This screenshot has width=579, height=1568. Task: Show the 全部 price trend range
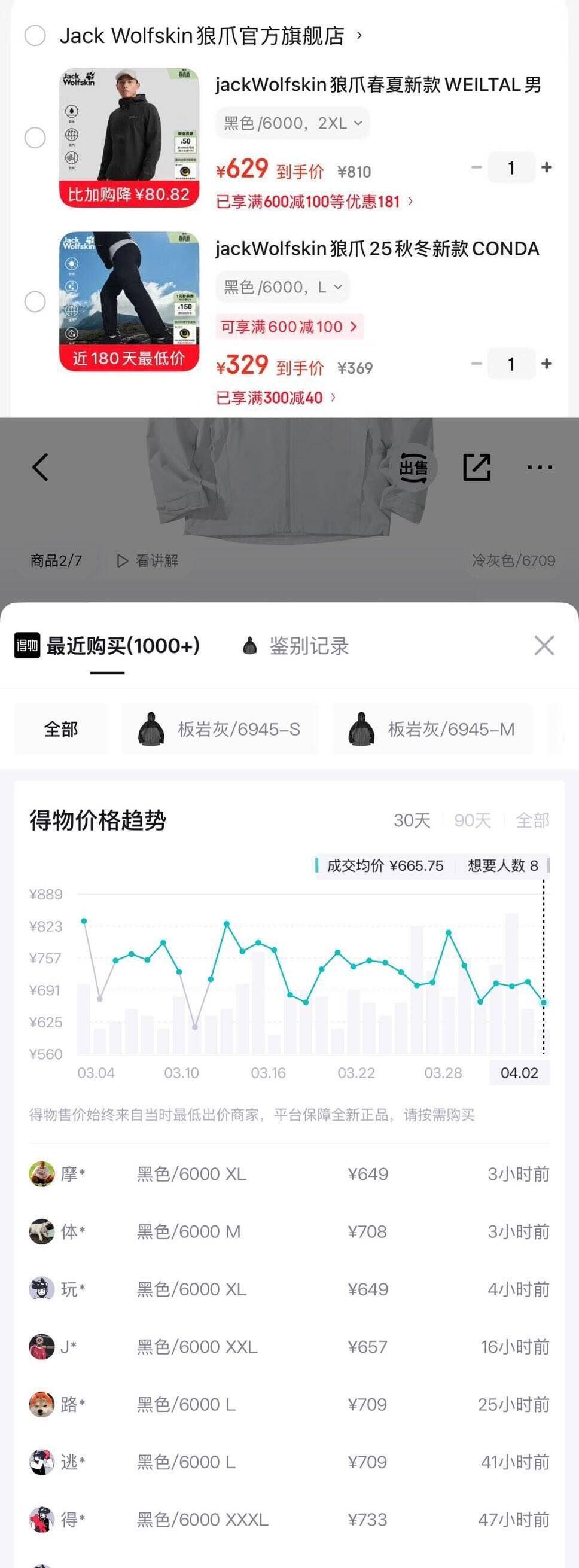[532, 820]
